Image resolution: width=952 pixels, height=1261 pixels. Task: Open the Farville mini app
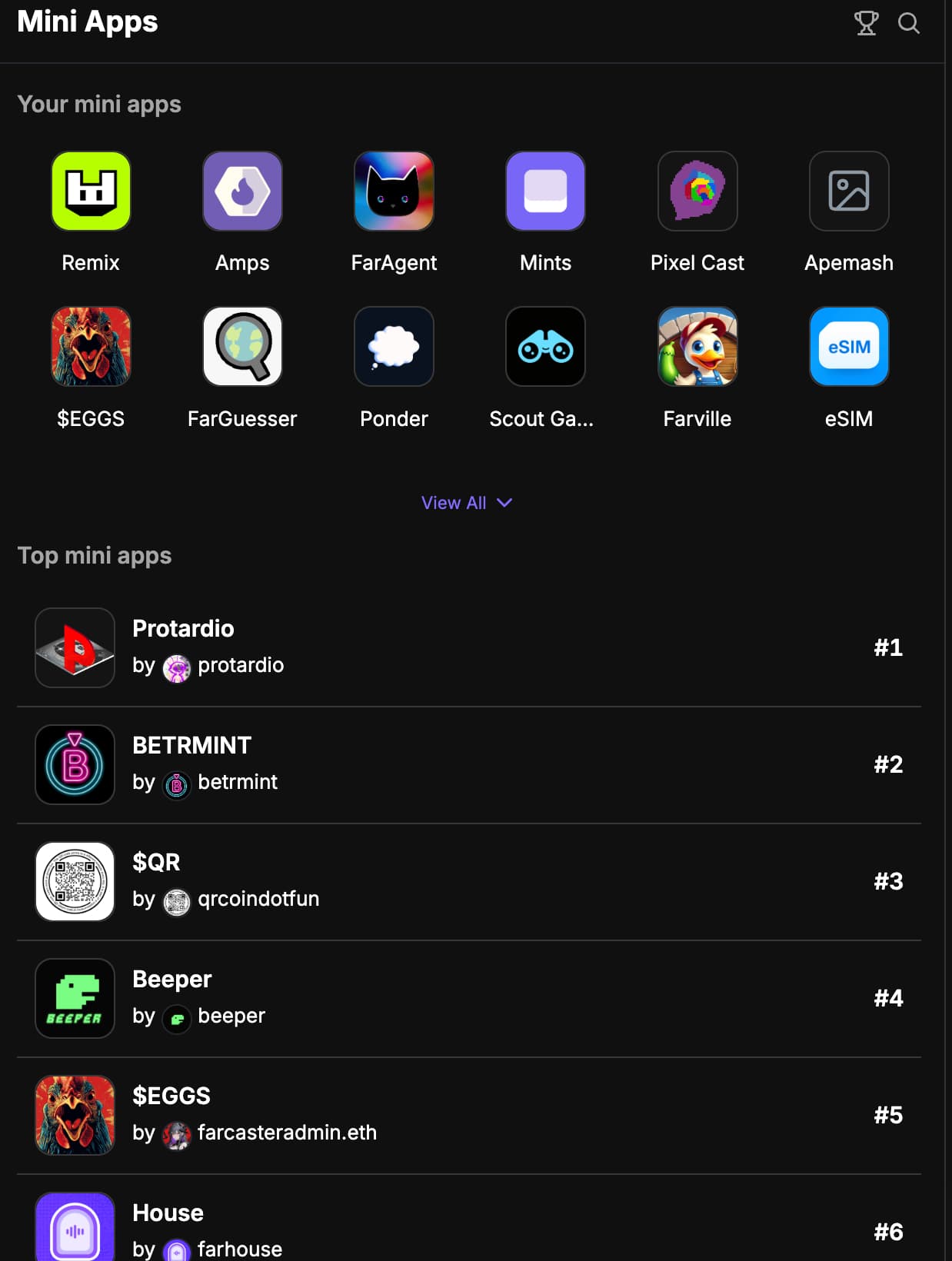coord(697,347)
